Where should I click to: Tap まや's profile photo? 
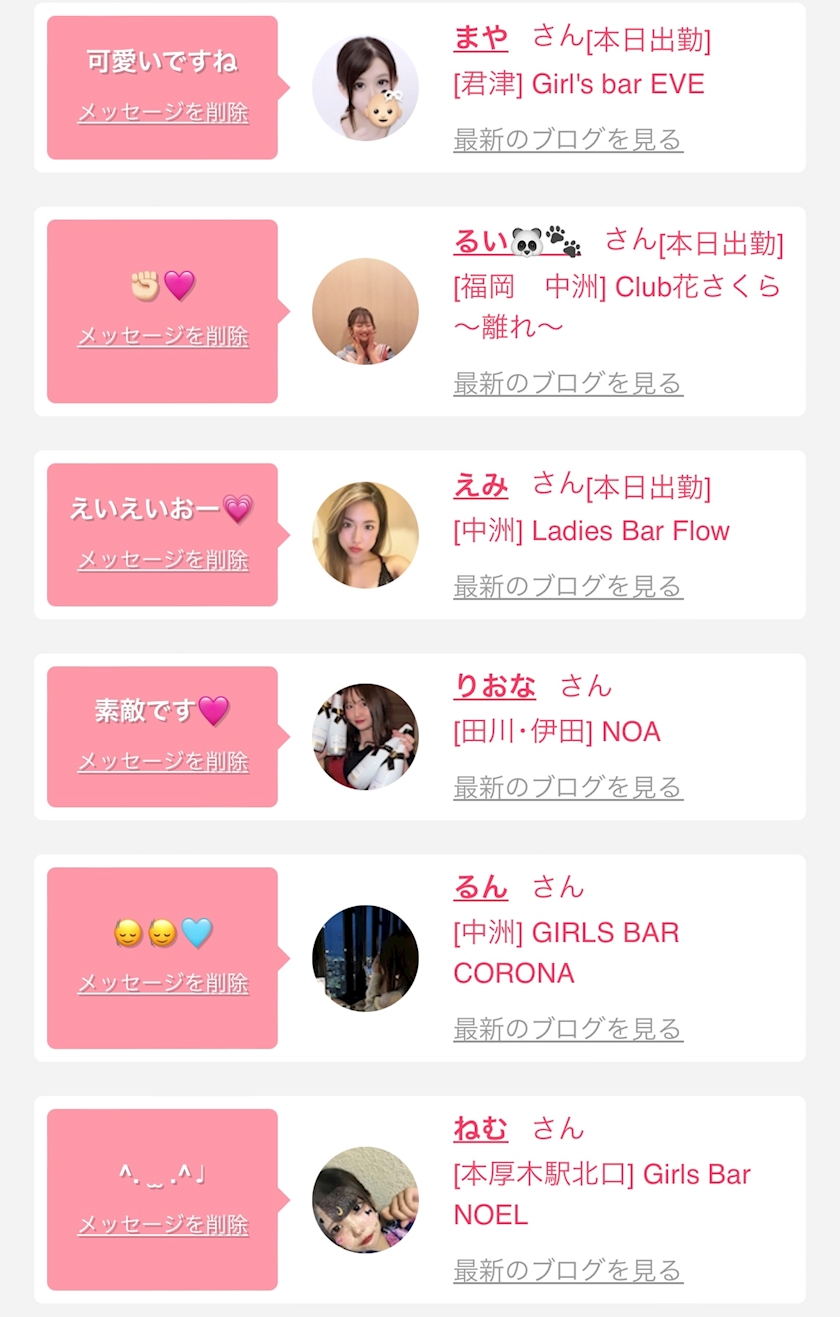click(365, 88)
